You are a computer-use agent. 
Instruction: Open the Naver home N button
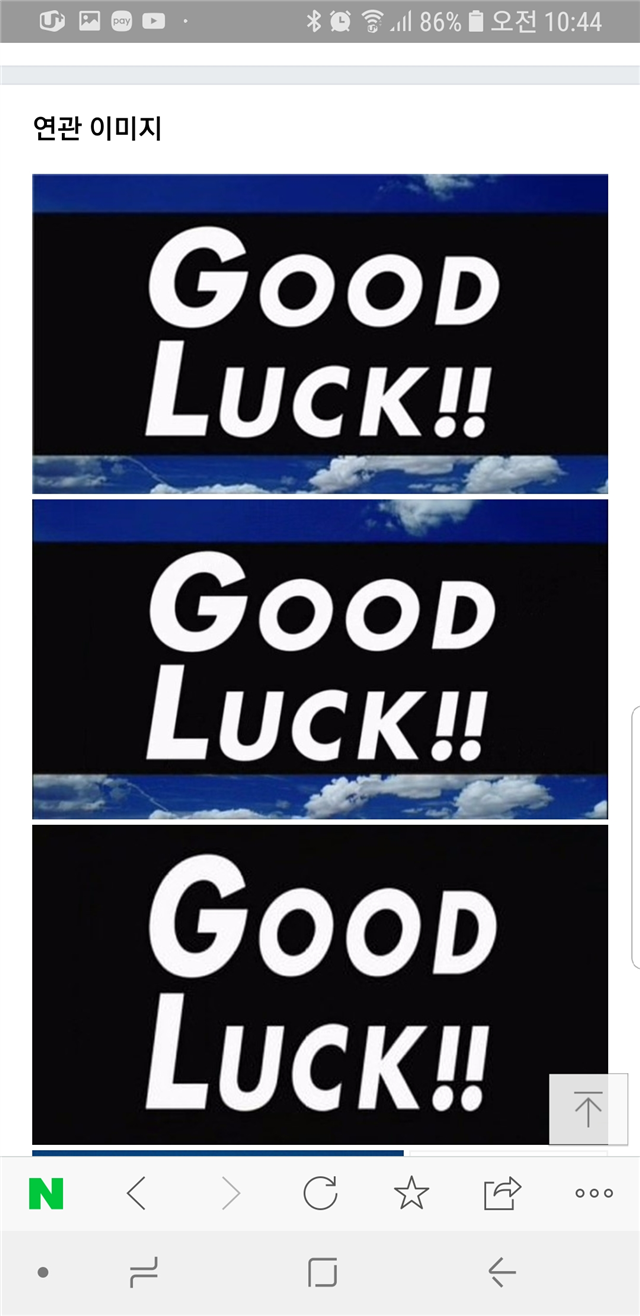[46, 1193]
